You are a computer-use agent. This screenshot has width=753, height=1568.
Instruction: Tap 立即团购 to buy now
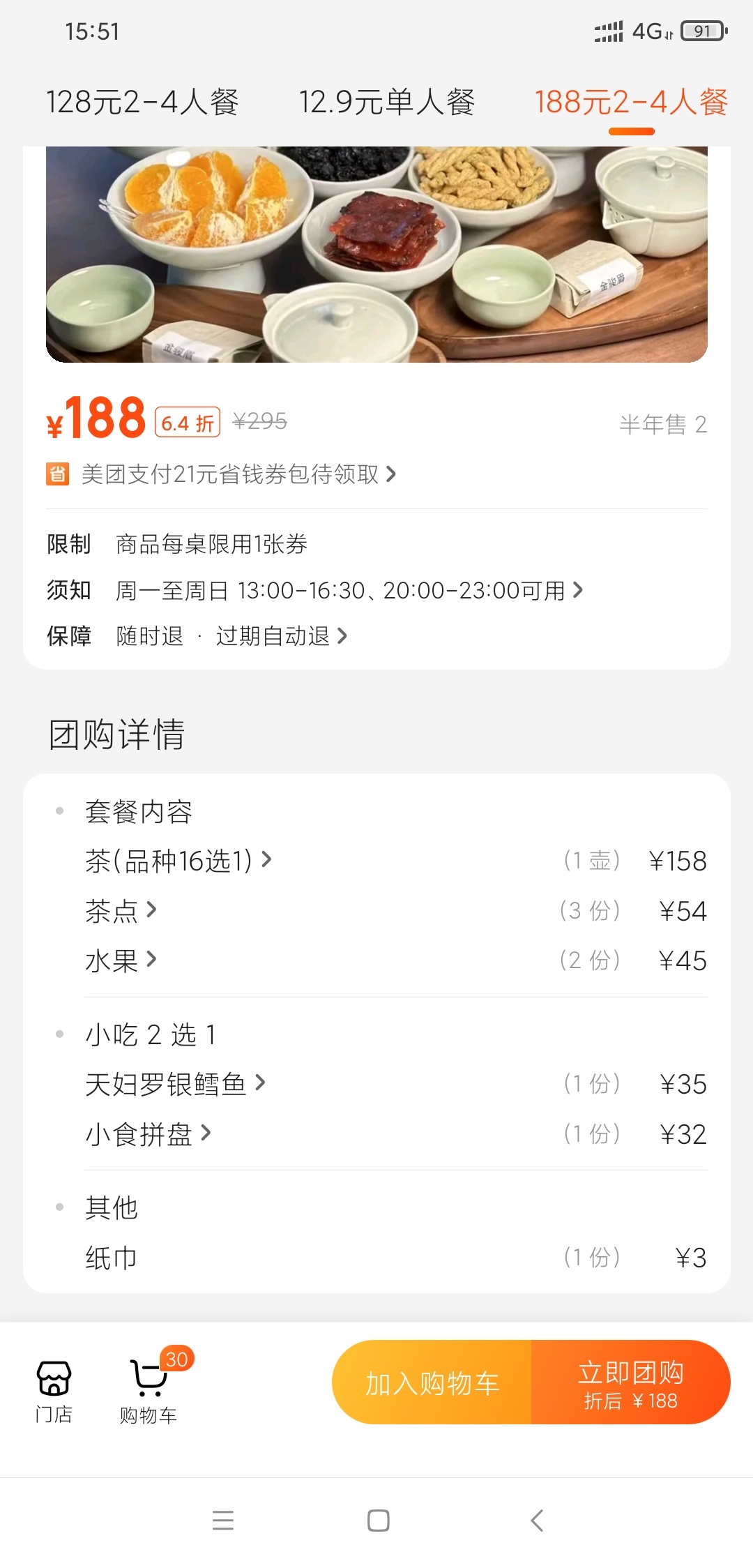coord(631,1382)
